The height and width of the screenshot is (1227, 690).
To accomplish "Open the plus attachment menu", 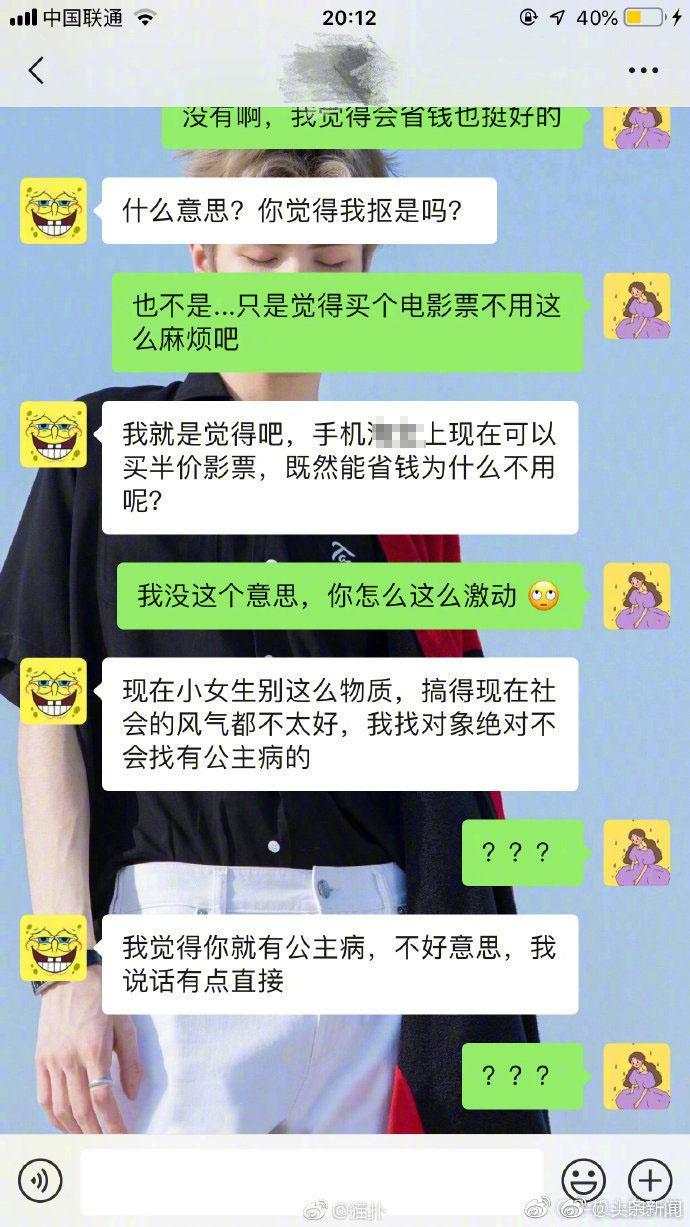I will (648, 1180).
